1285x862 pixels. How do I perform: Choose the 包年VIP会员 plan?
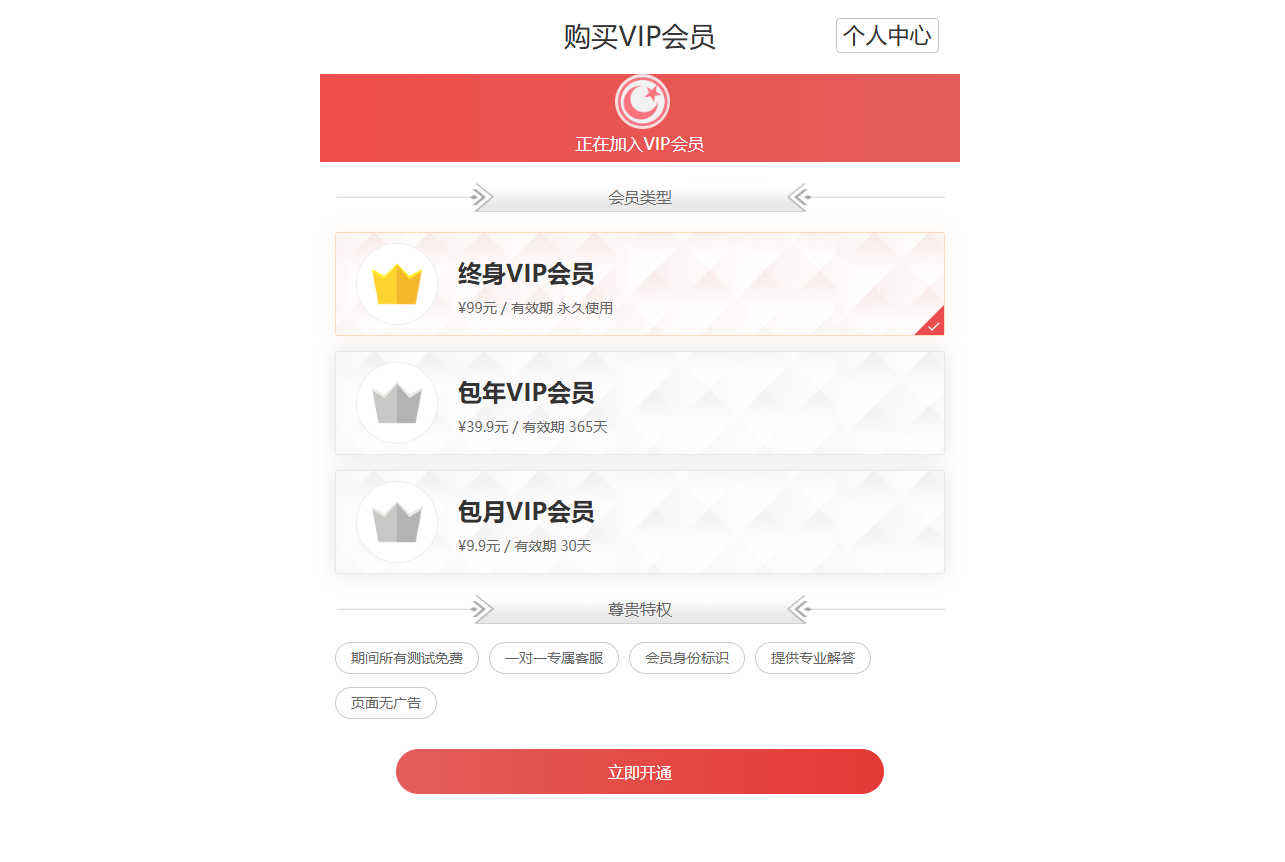(x=639, y=403)
